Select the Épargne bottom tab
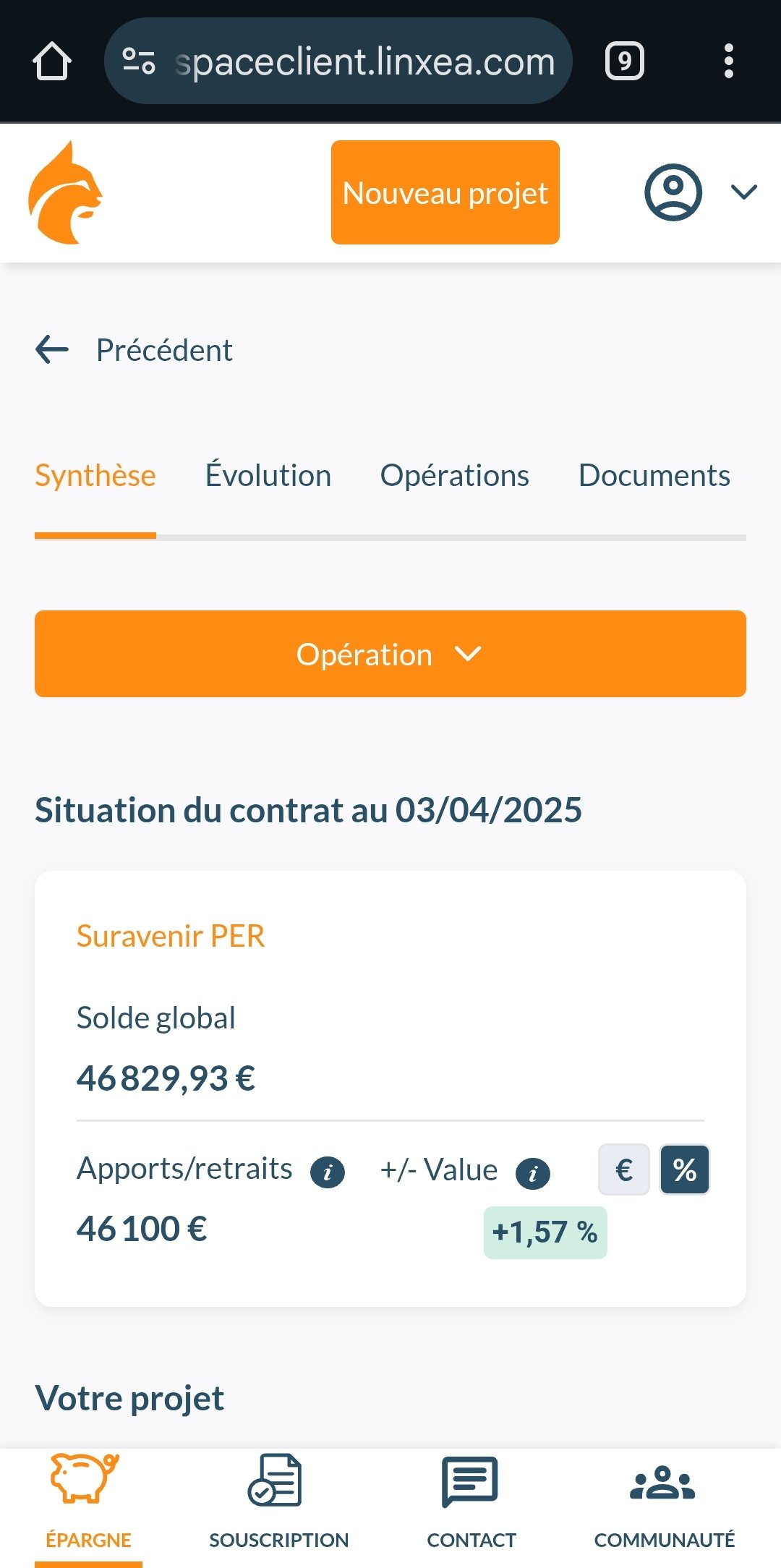 tap(88, 1503)
